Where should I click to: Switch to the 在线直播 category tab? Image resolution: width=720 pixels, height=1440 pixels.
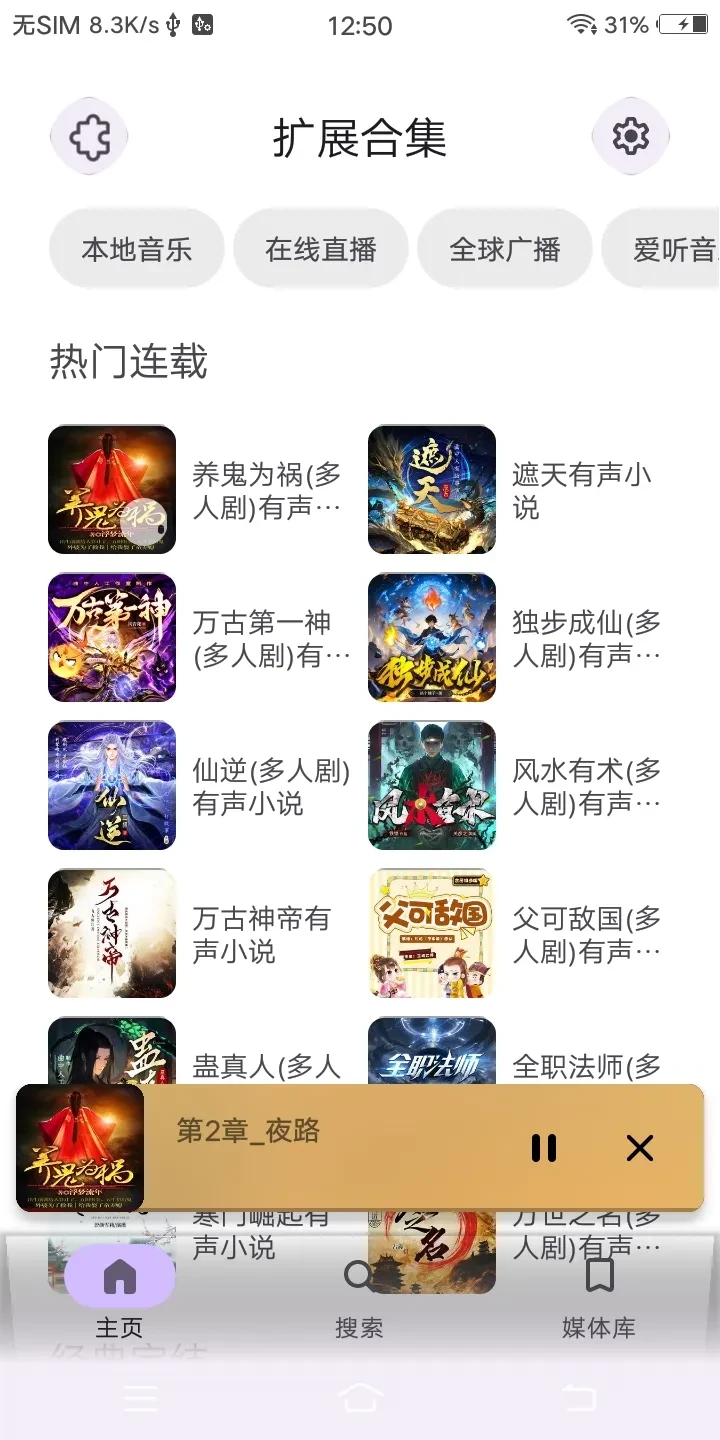point(320,248)
